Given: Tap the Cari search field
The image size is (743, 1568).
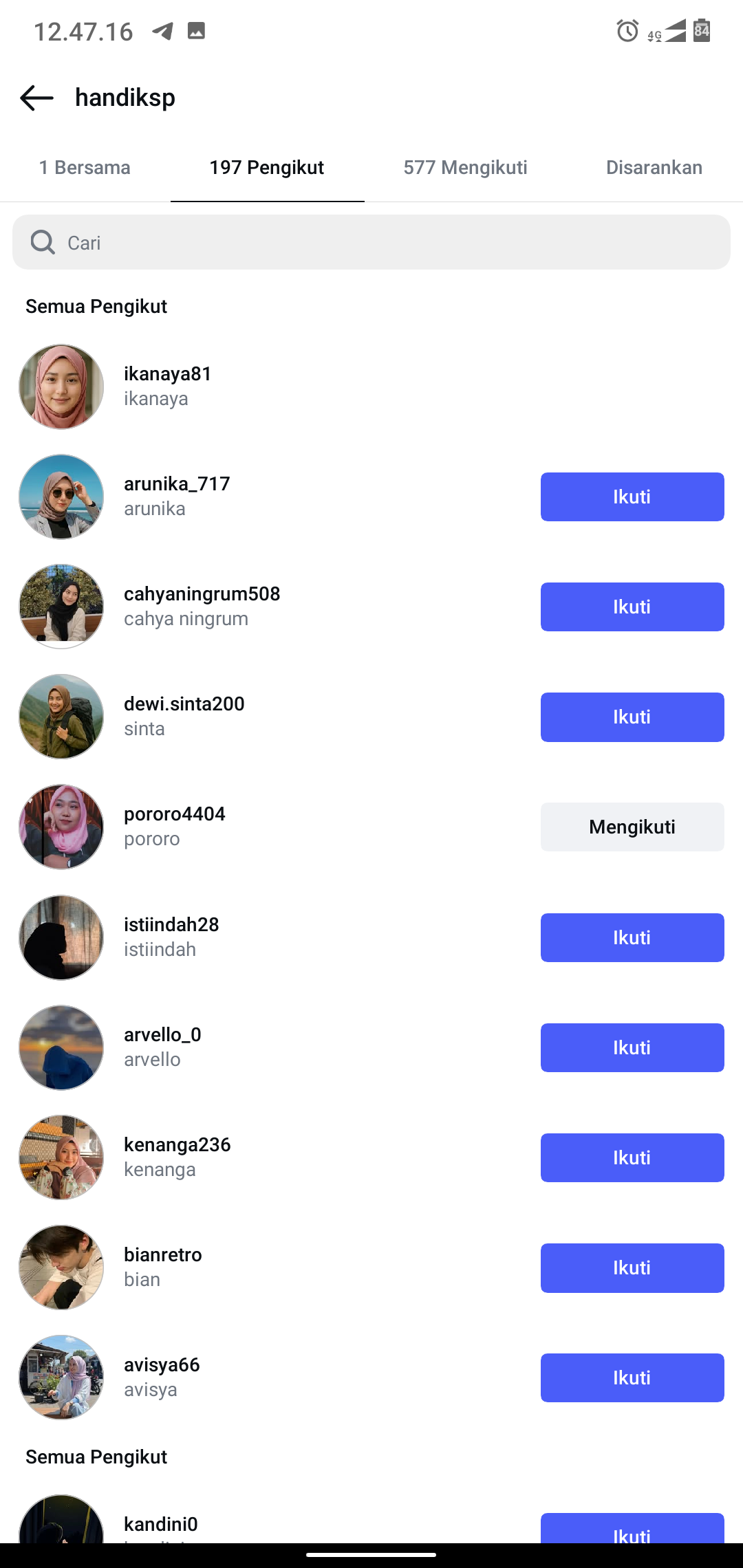Looking at the screenshot, I should [371, 243].
